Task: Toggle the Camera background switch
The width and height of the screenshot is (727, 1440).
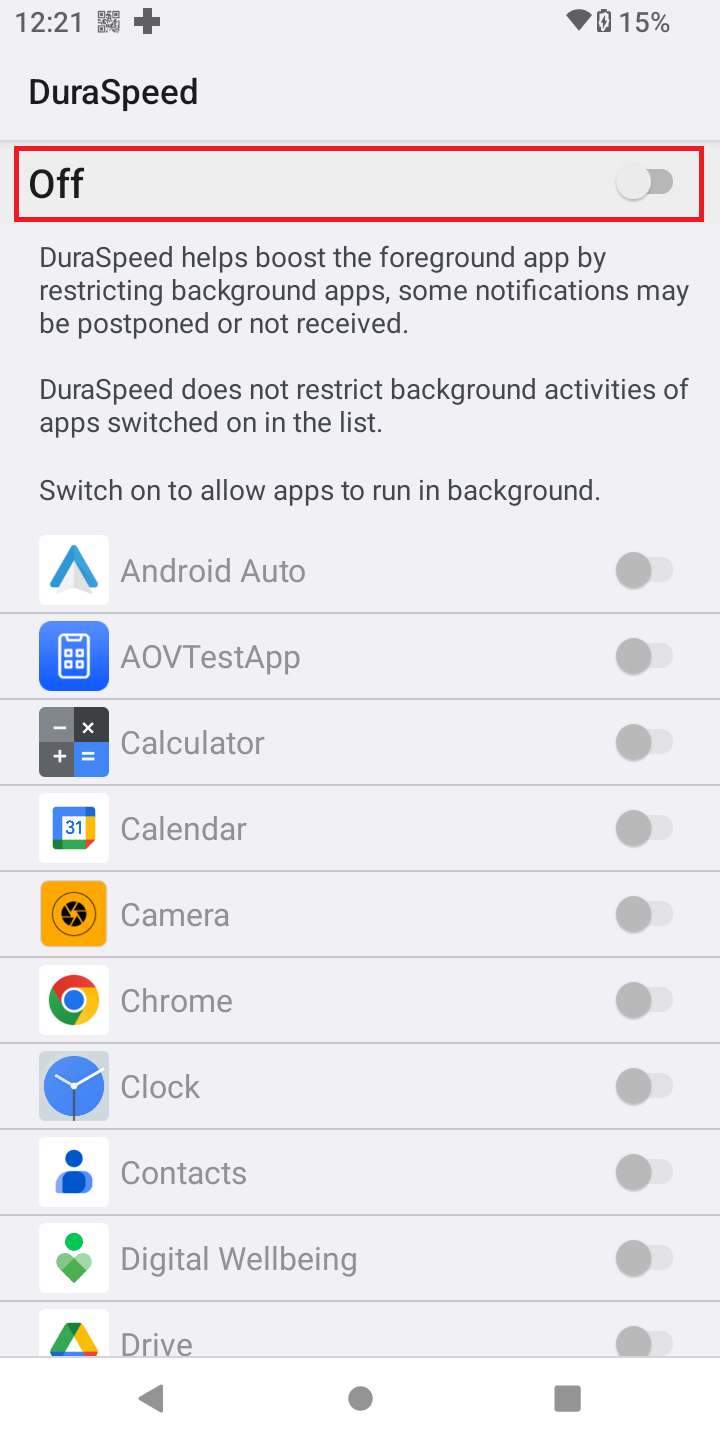Action: (644, 915)
